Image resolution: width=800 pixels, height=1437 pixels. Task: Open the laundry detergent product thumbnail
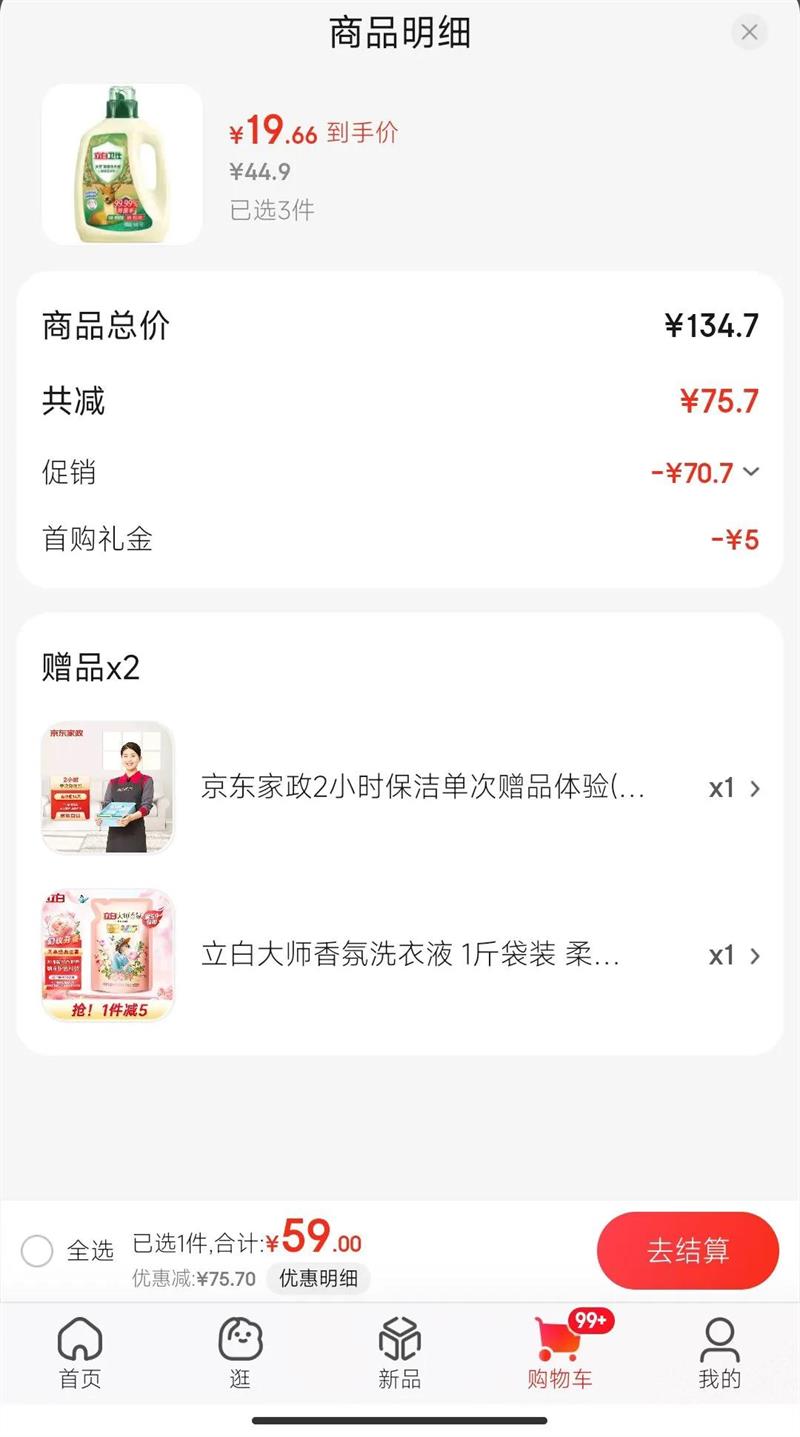[122, 165]
